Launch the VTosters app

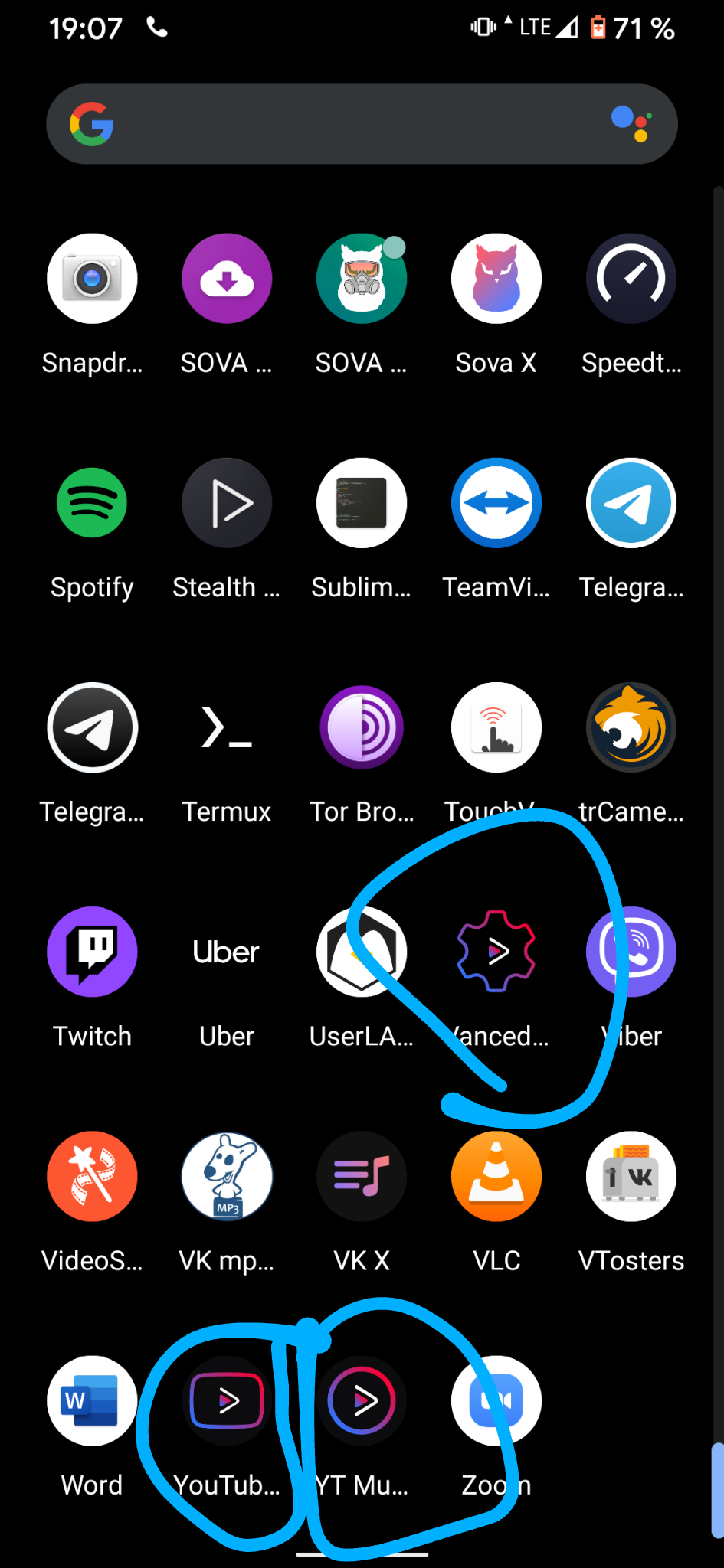click(x=631, y=1177)
